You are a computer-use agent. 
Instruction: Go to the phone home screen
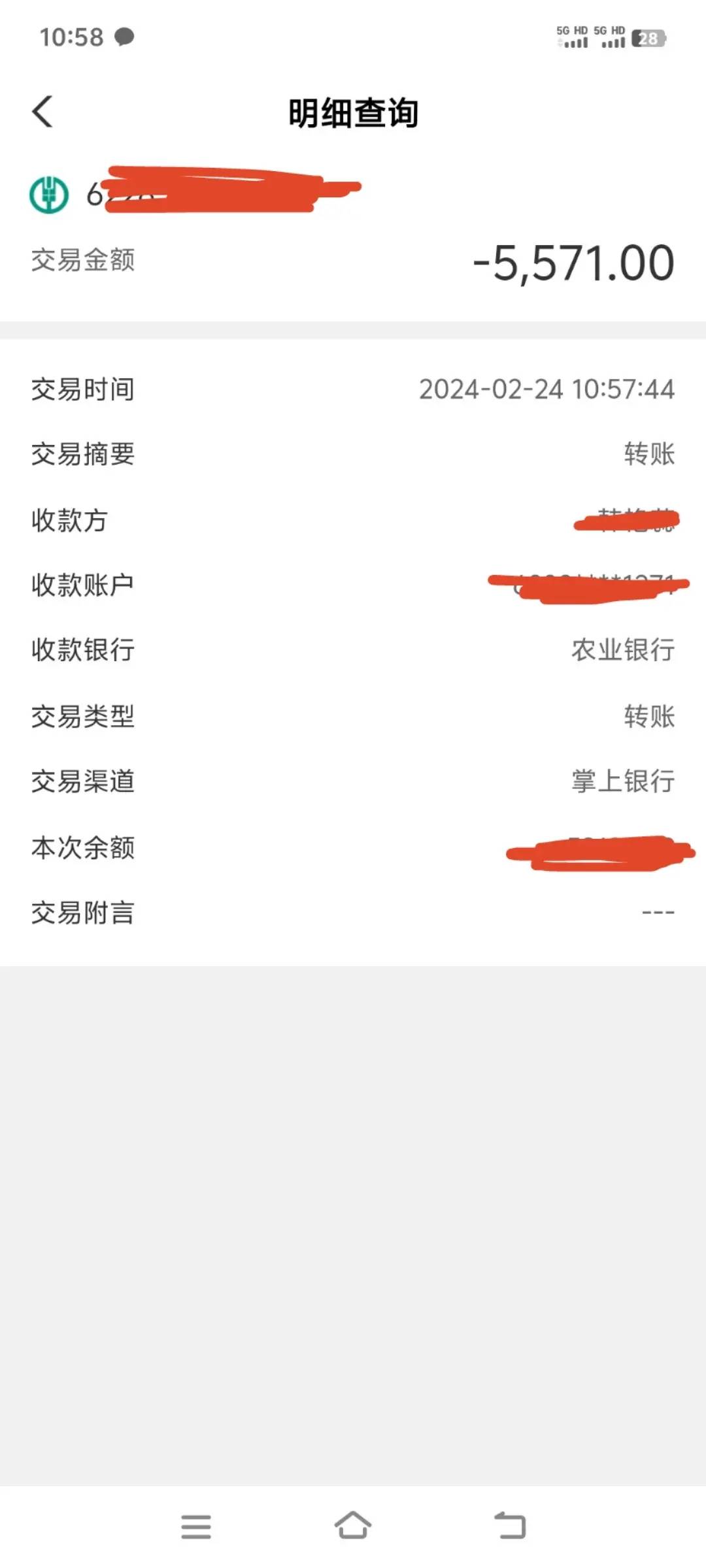click(353, 1526)
